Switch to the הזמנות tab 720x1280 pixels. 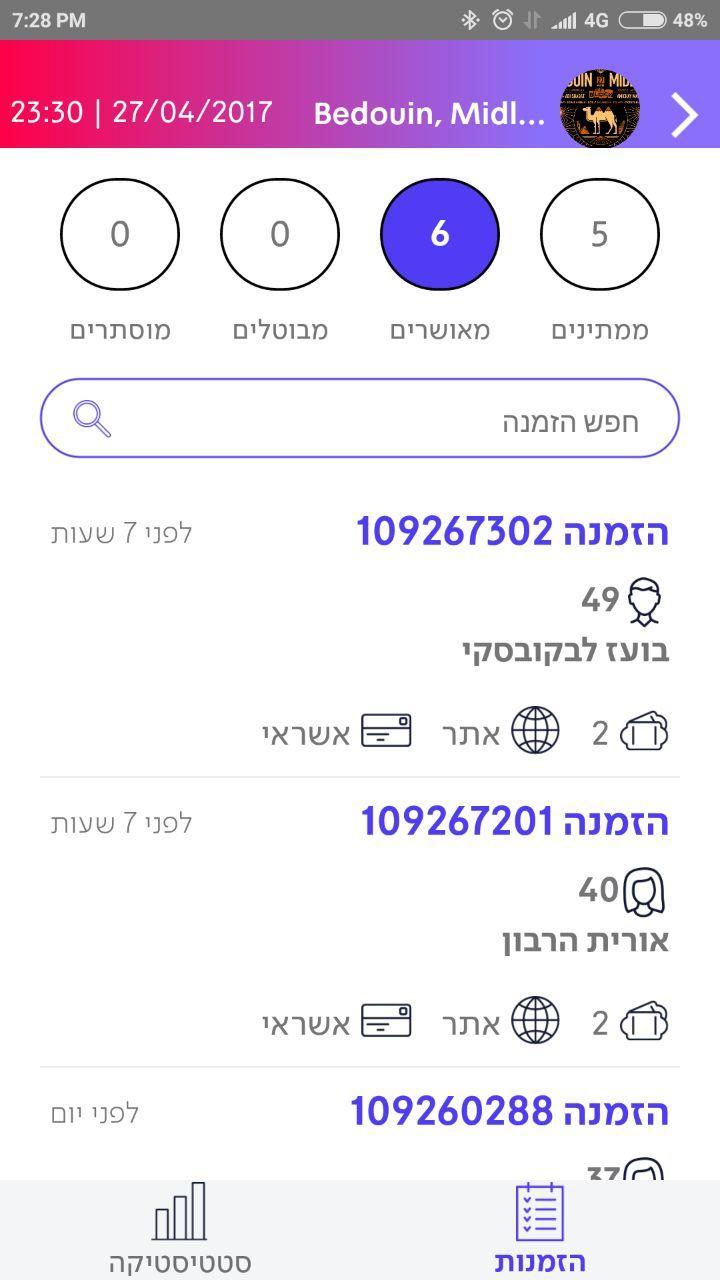[x=540, y=1228]
